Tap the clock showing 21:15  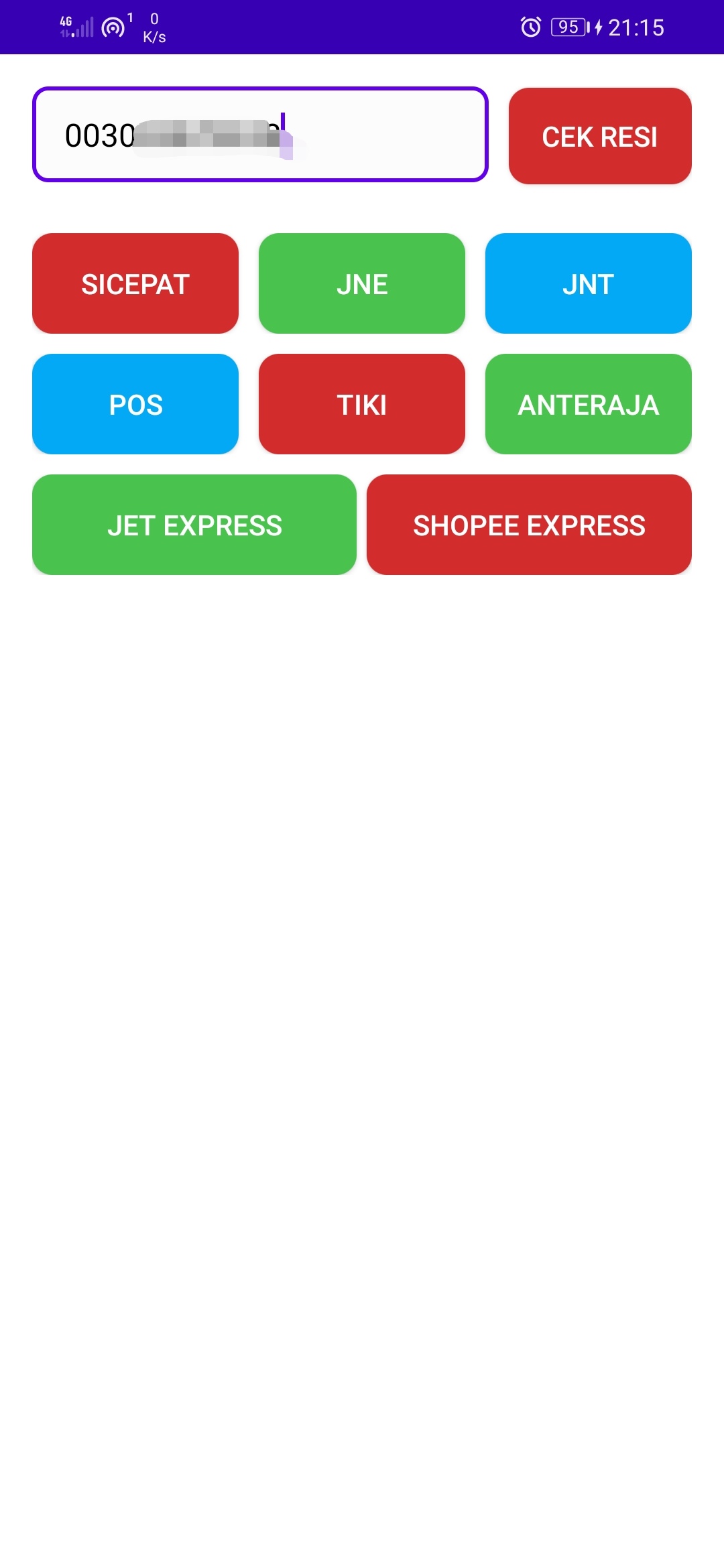tap(637, 27)
